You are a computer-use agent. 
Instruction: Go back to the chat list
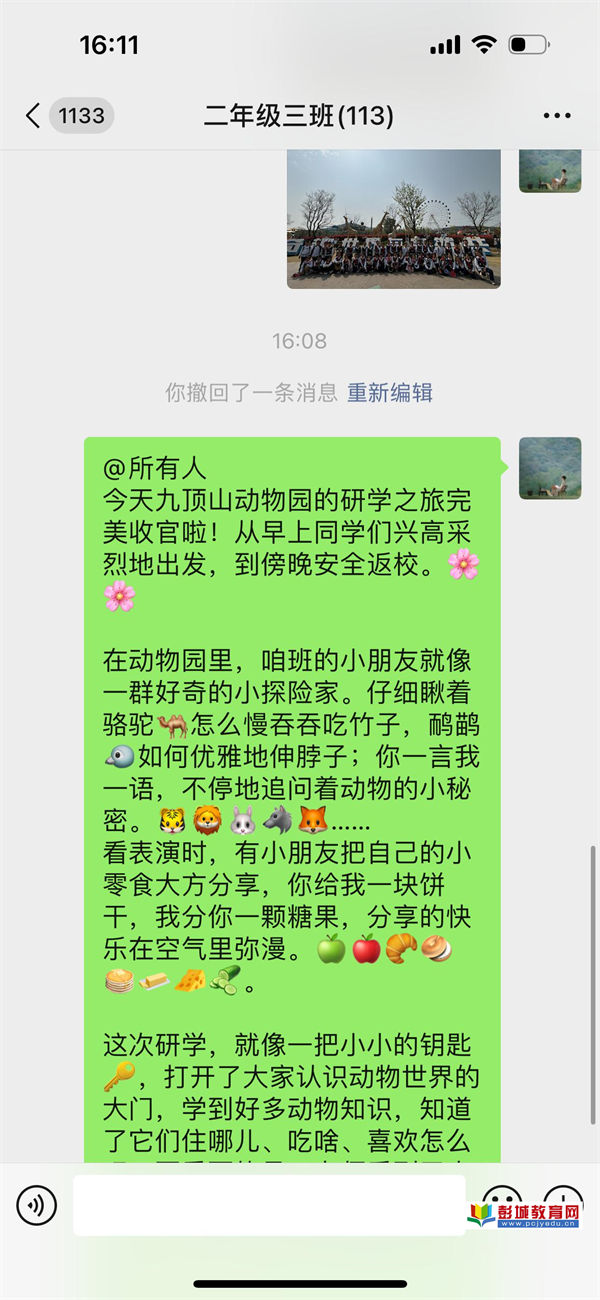point(34,116)
